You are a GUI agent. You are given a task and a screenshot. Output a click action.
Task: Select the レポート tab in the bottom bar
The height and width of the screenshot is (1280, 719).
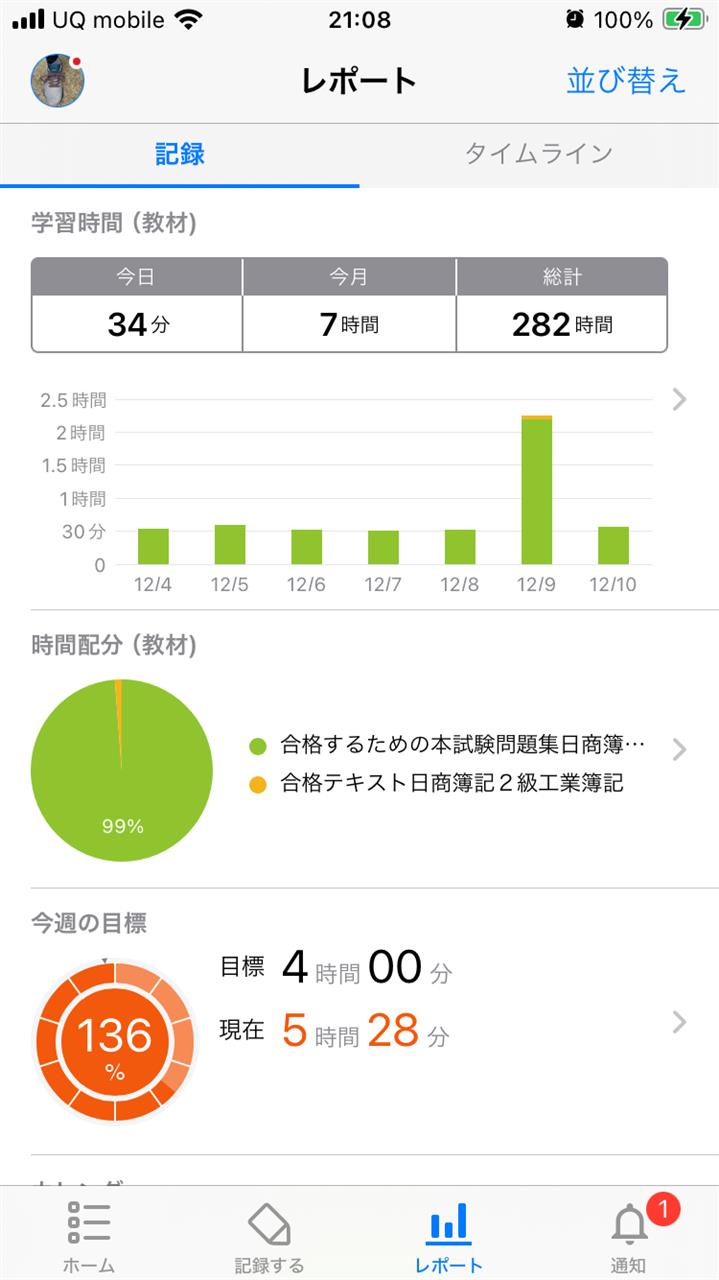pos(449,1236)
